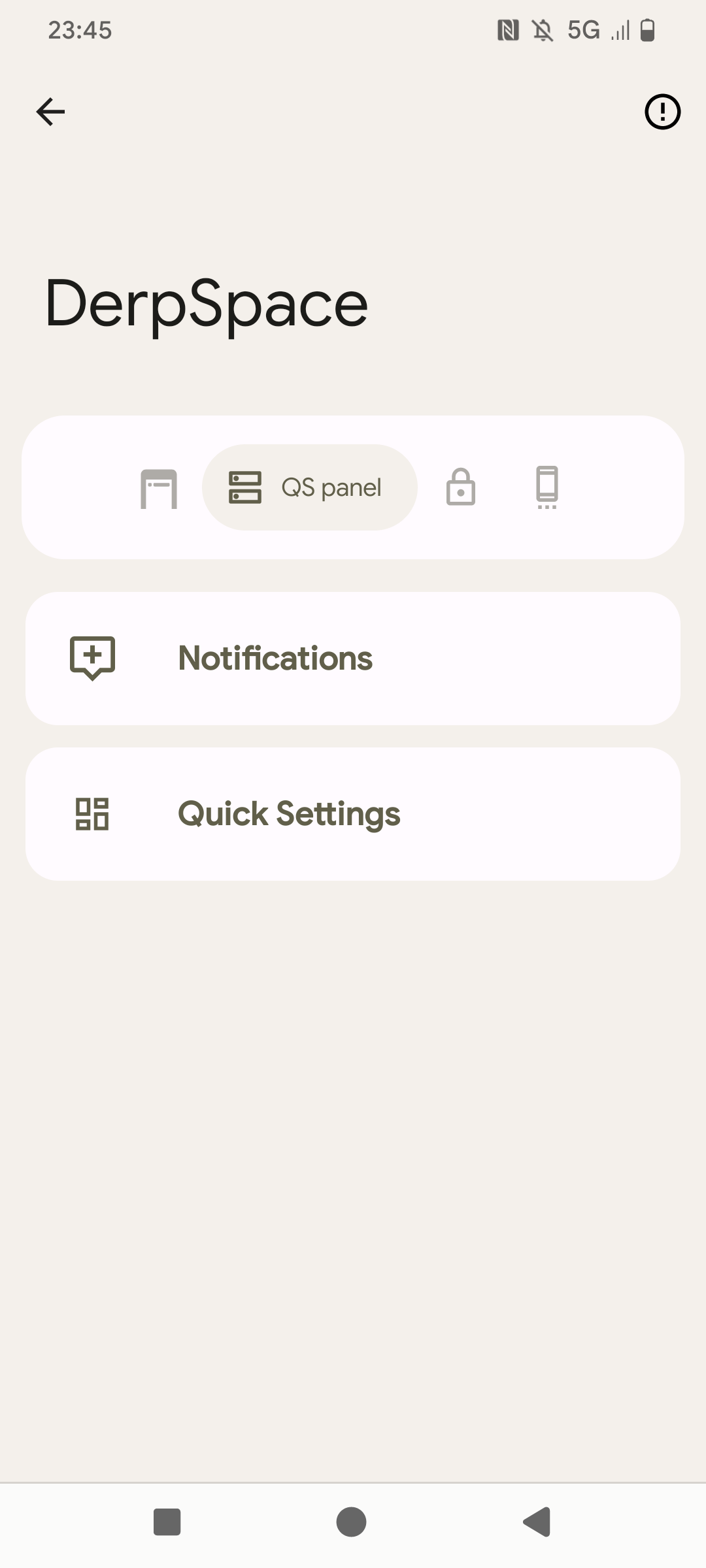
Task: Tap the system home button
Action: coord(352,1522)
